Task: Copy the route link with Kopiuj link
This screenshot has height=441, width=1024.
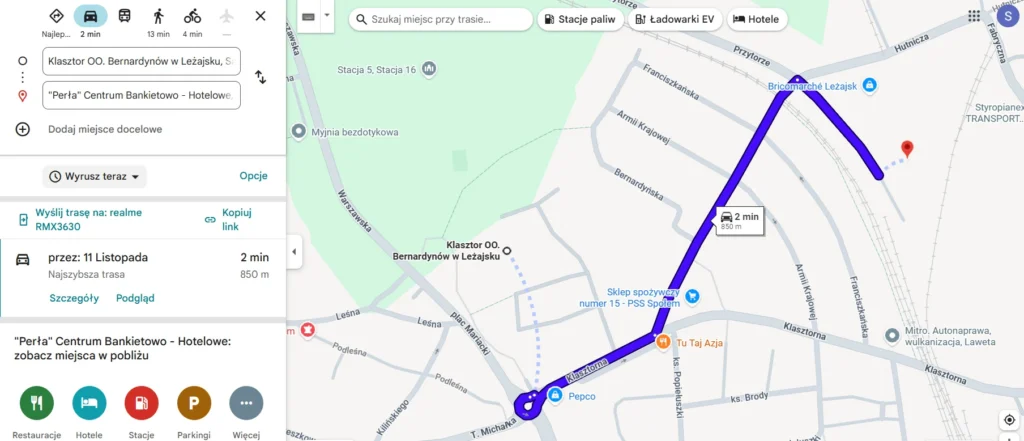Action: coord(229,220)
